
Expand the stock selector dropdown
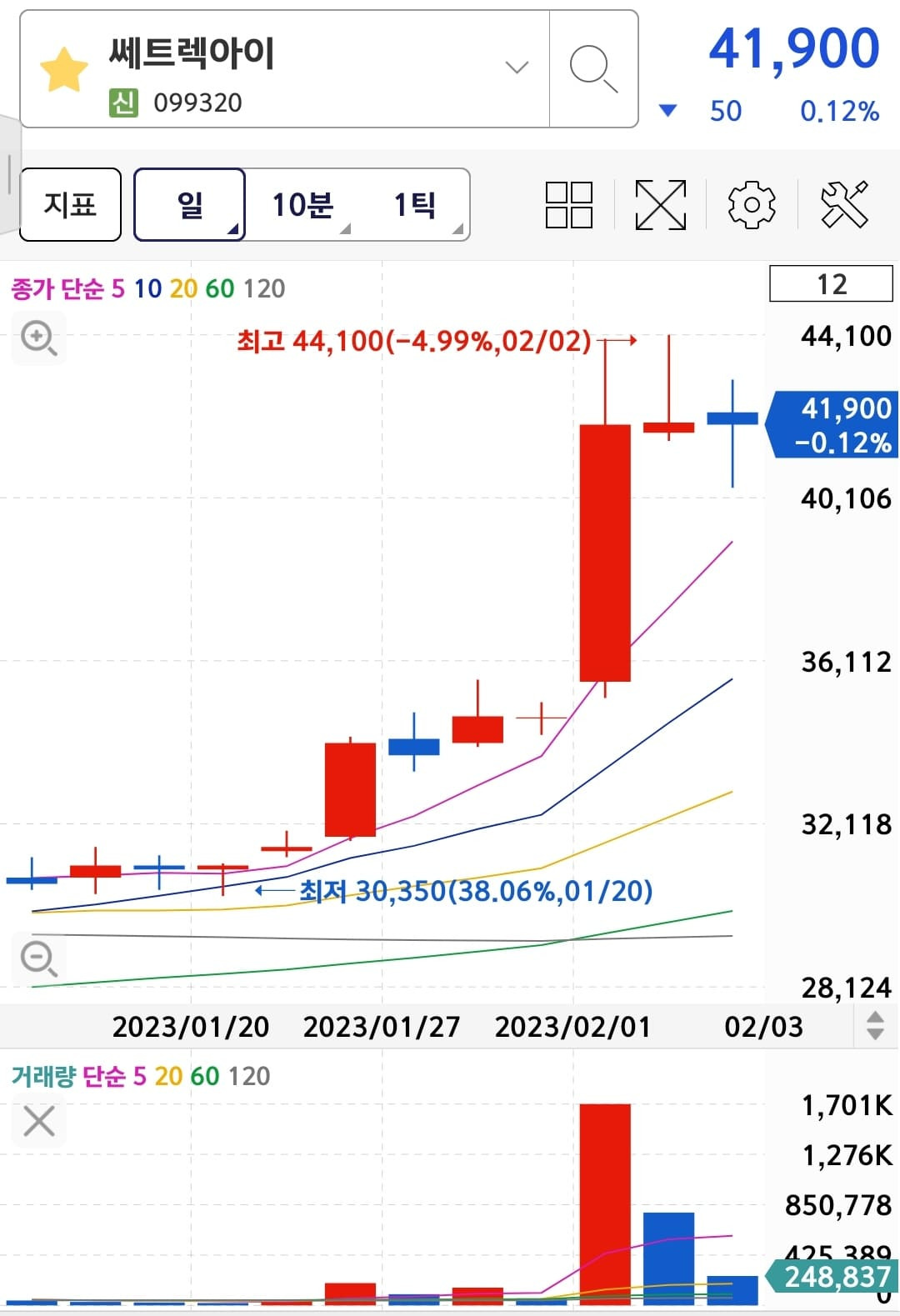pos(517,68)
